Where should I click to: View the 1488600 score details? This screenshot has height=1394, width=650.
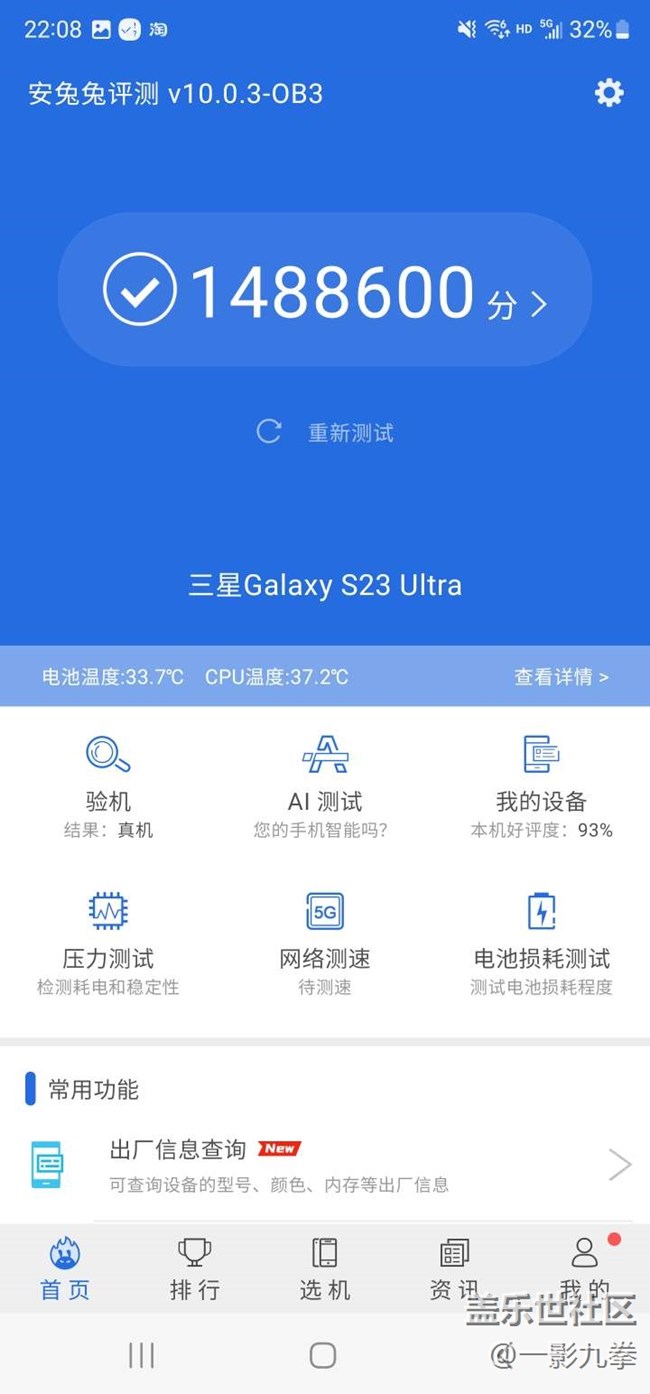click(325, 291)
